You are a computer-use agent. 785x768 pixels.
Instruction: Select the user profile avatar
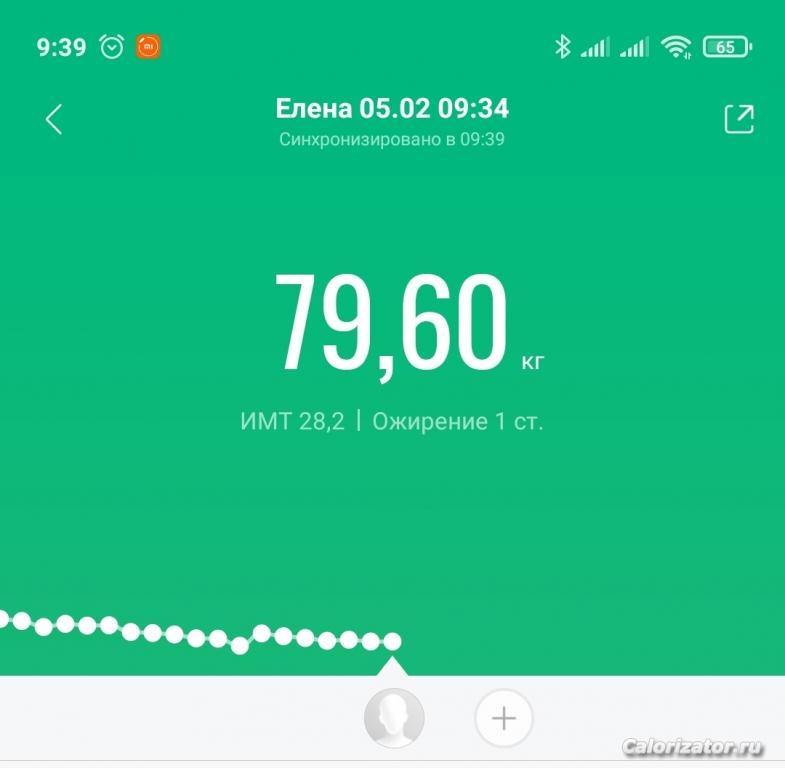[394, 717]
